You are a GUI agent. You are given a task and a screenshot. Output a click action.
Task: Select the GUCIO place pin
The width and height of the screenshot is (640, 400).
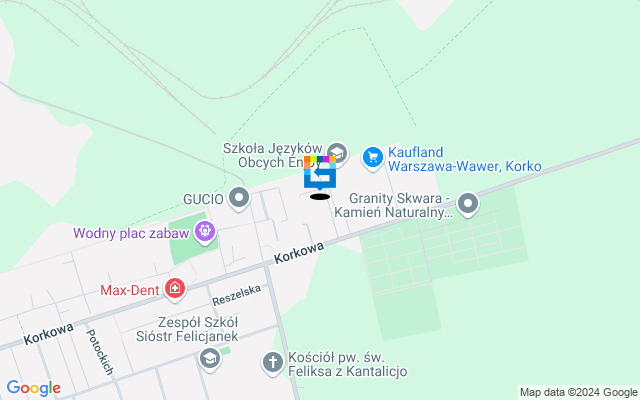[x=238, y=198]
